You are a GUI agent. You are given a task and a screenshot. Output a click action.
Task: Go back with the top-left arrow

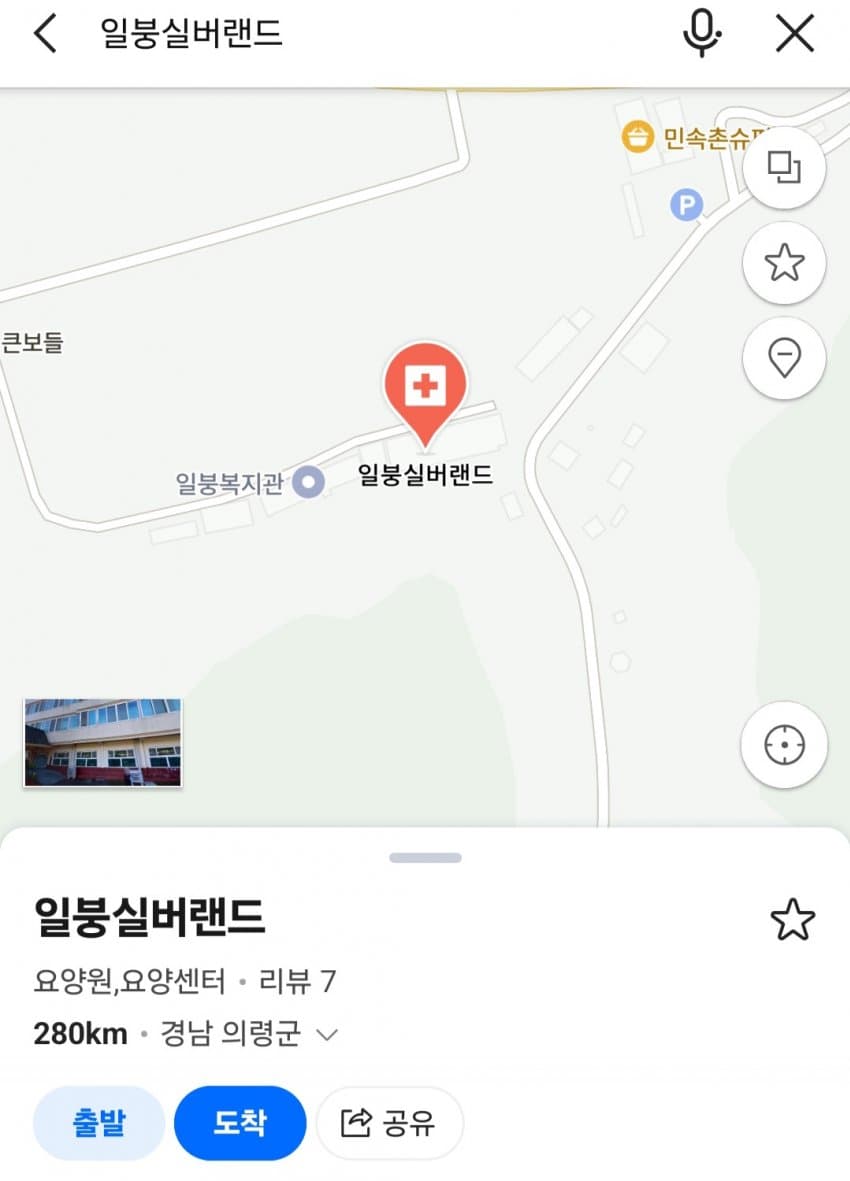pos(45,34)
